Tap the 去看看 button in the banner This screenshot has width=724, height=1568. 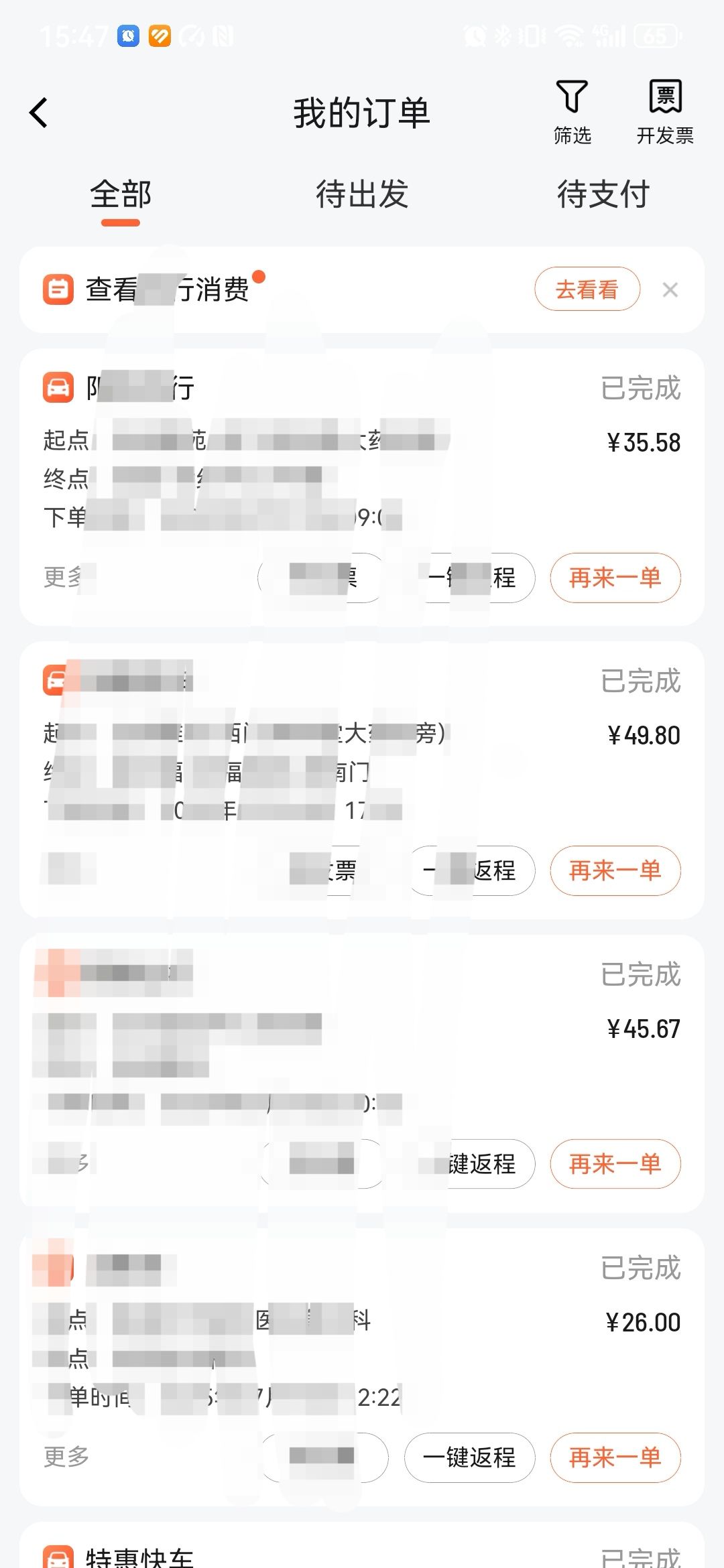click(x=587, y=289)
